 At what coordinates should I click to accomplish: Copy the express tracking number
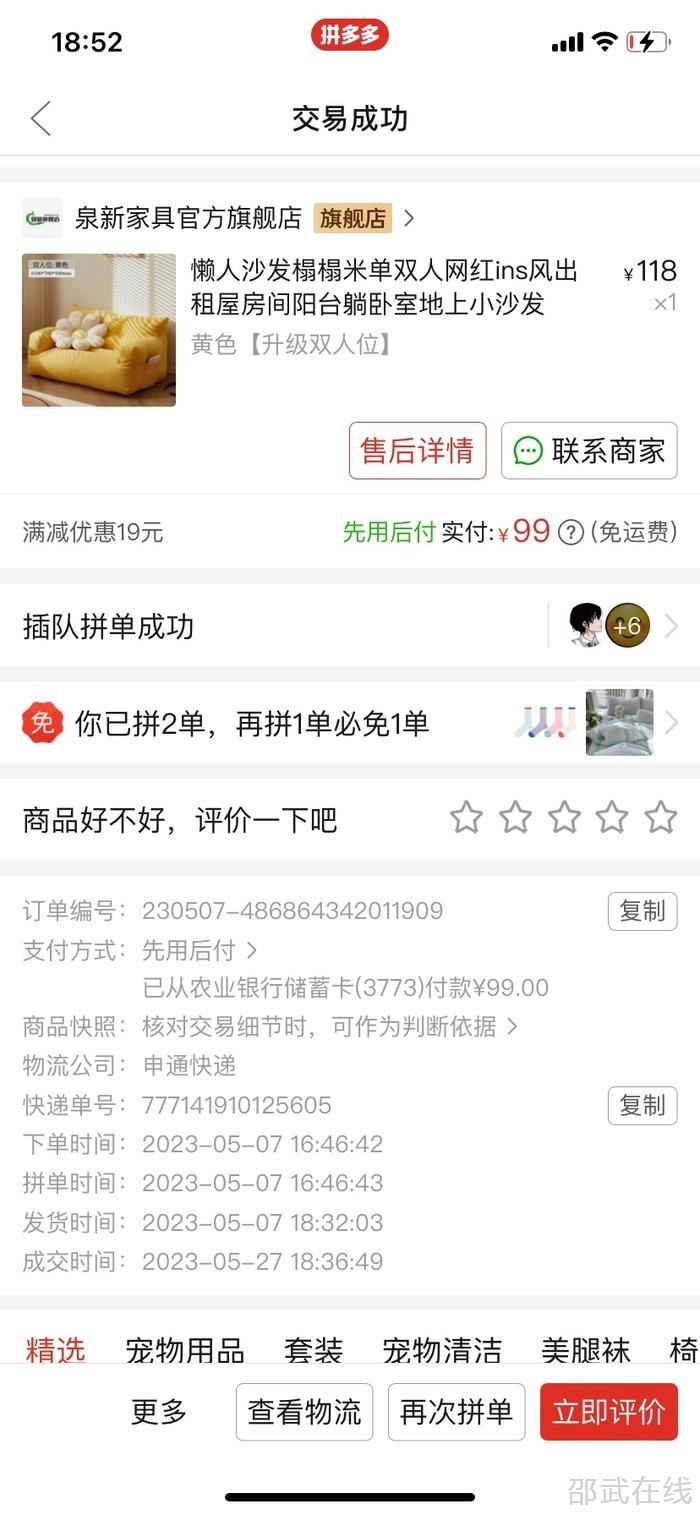[x=642, y=1106]
